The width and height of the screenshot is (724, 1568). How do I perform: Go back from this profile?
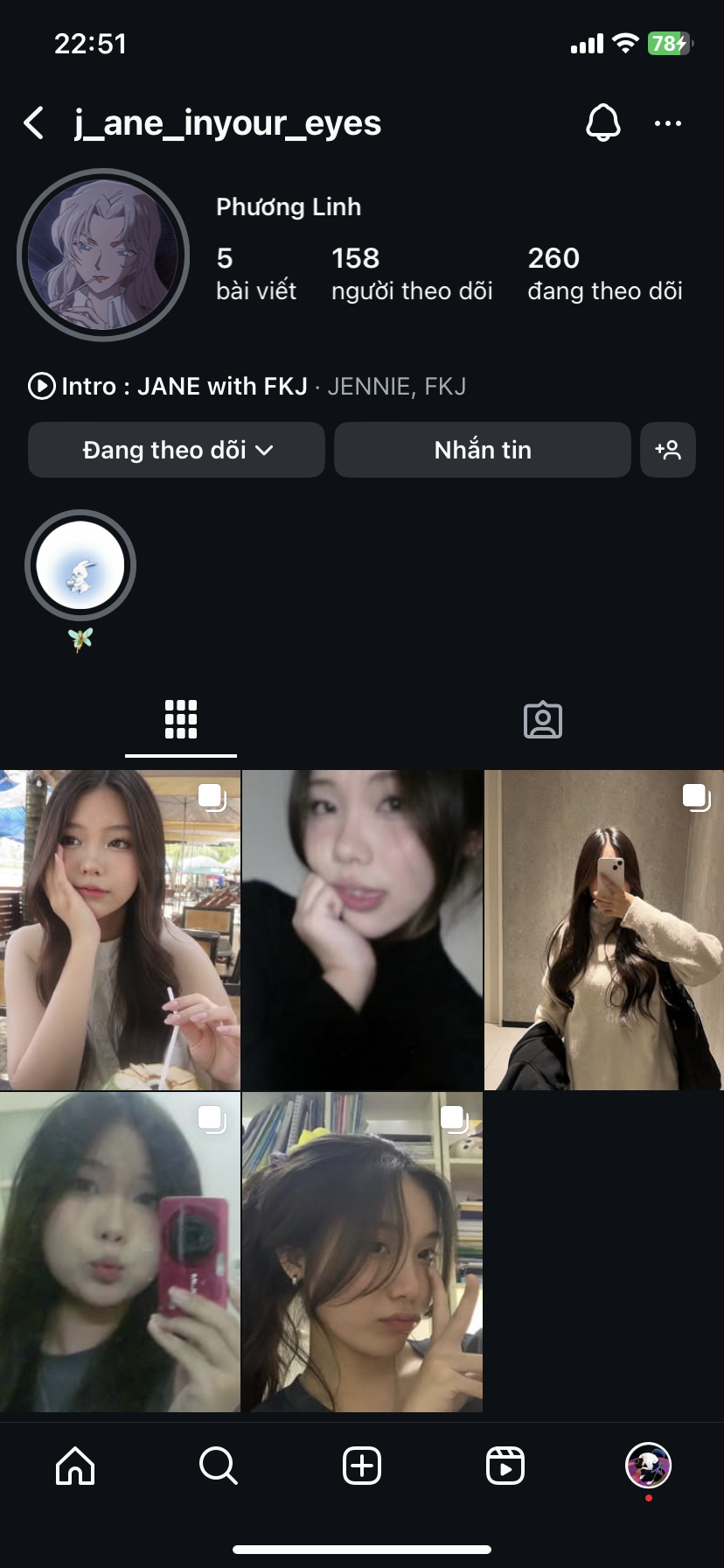(35, 123)
